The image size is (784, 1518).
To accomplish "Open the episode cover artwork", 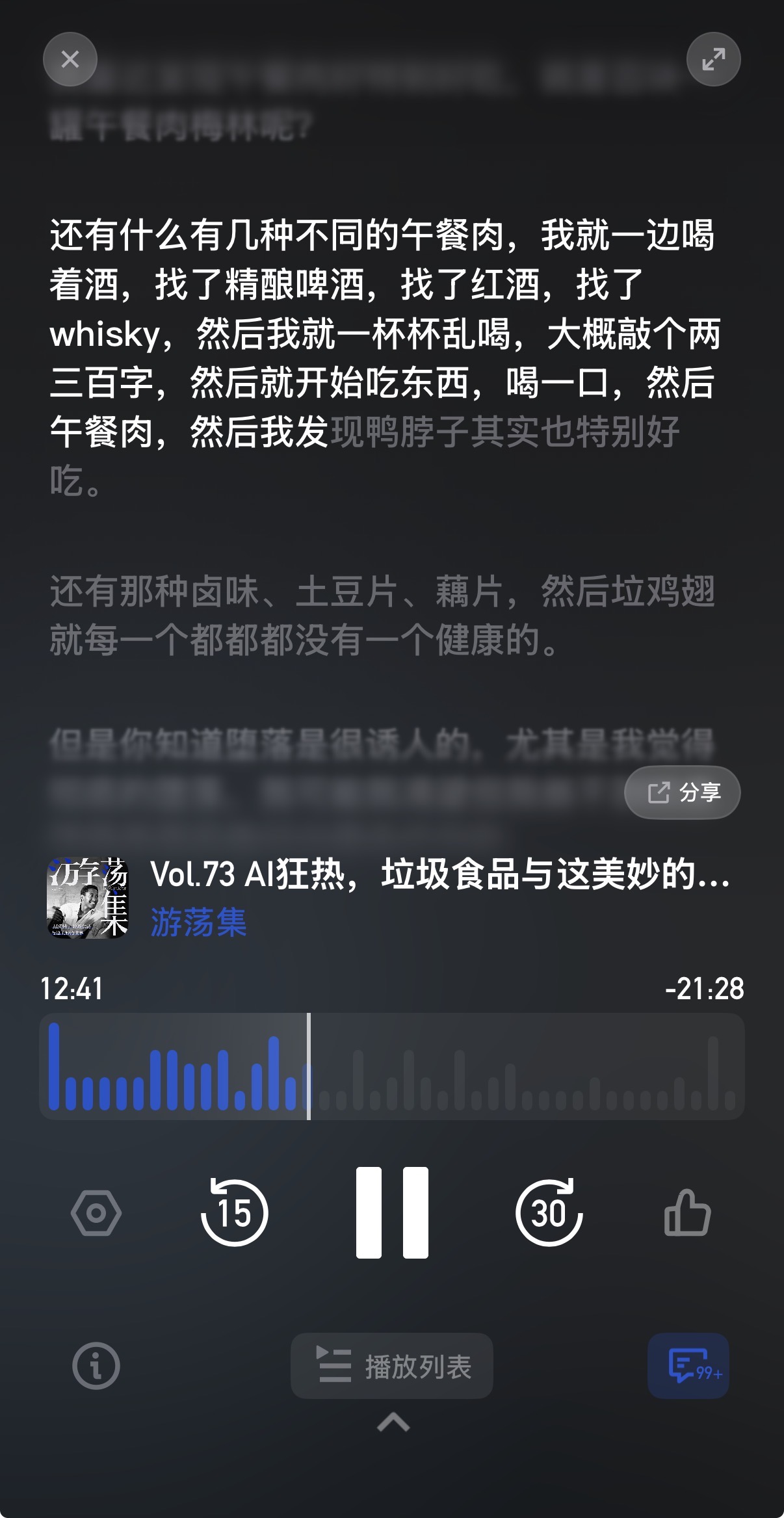I will click(88, 898).
